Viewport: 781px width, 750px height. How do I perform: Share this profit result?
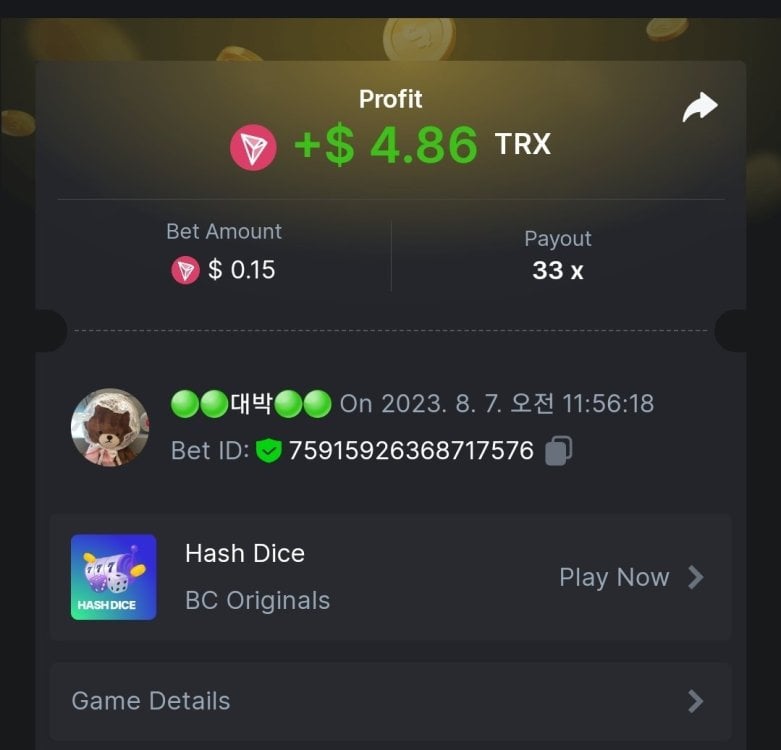[x=700, y=107]
